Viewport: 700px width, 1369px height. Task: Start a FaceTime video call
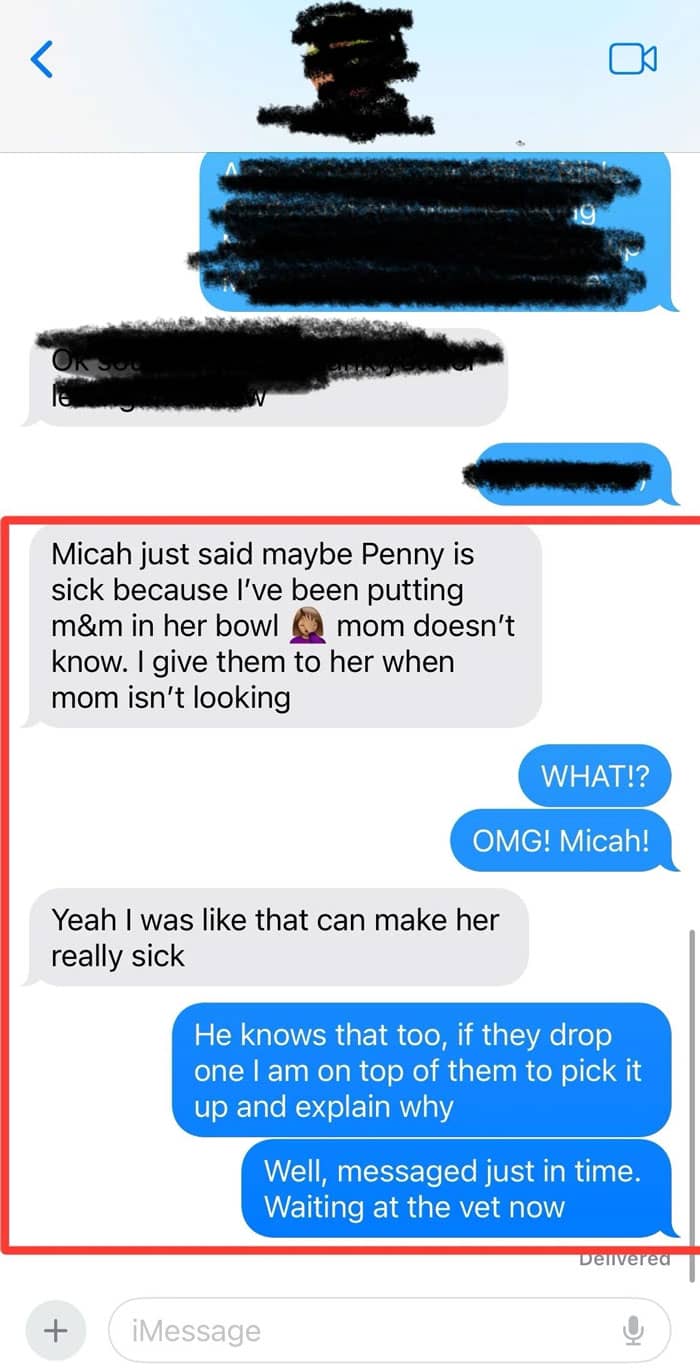632,59
